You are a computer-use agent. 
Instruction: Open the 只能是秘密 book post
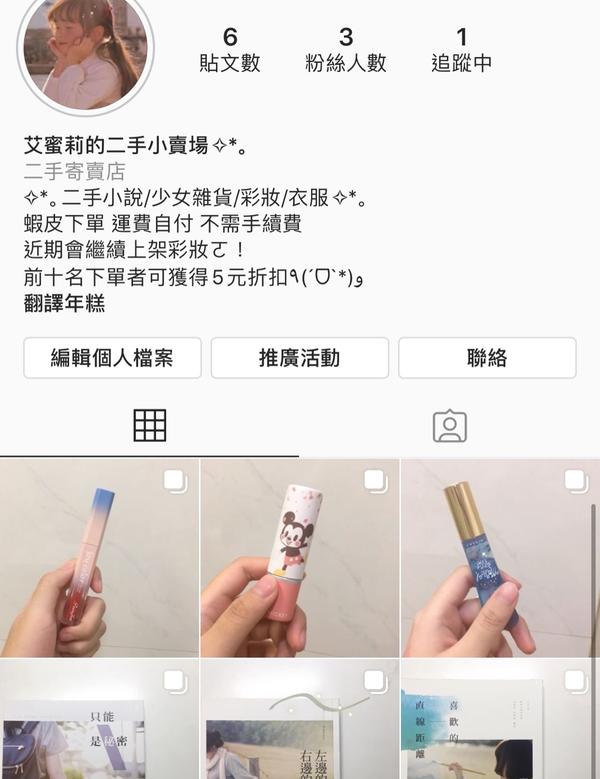coord(99,720)
